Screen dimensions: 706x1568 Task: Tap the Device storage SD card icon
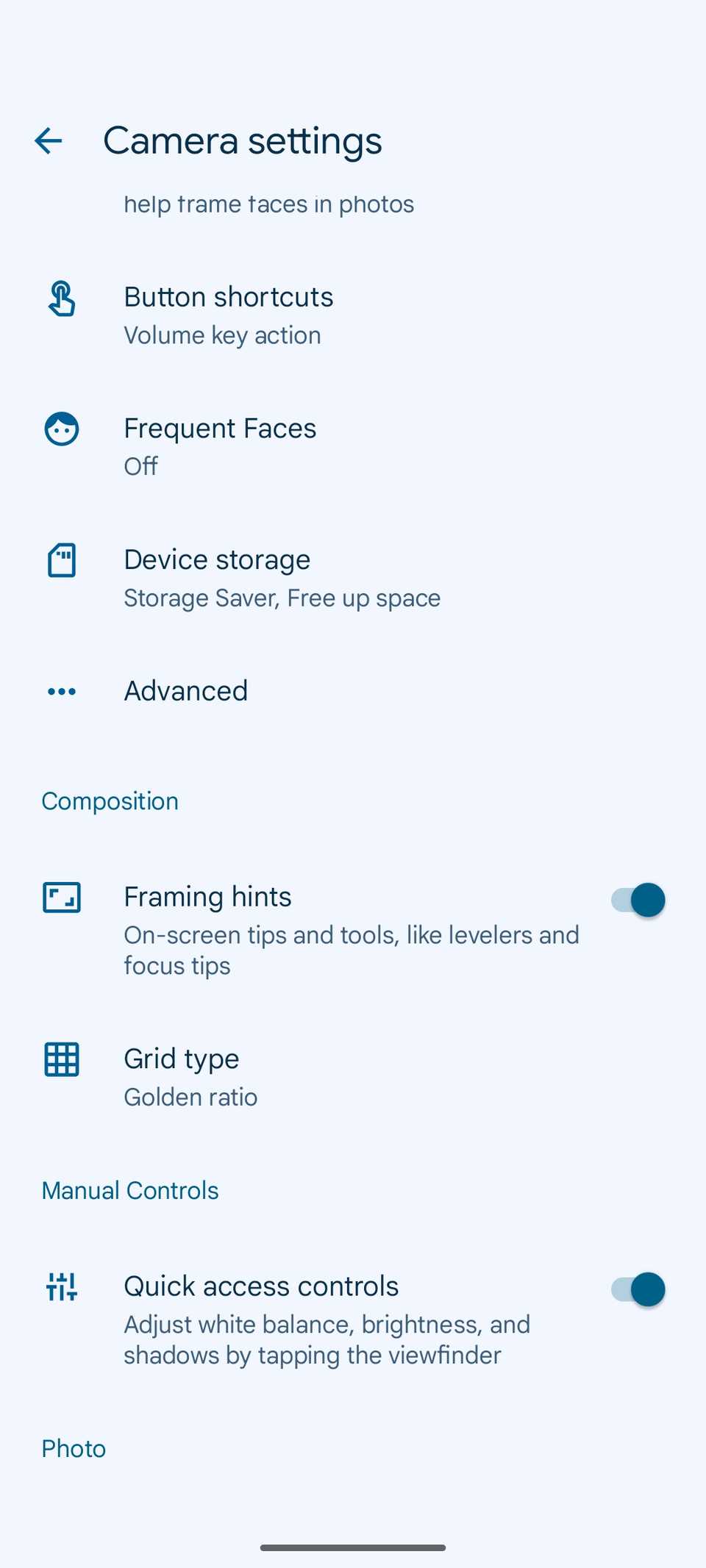click(62, 559)
